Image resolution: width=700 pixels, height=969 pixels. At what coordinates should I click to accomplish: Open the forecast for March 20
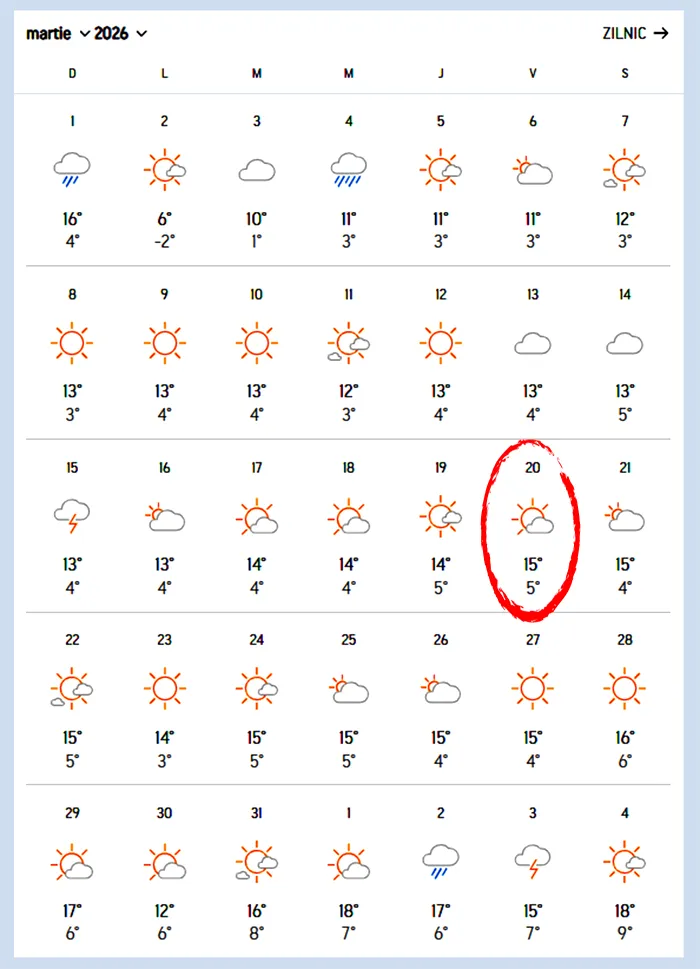(x=533, y=524)
